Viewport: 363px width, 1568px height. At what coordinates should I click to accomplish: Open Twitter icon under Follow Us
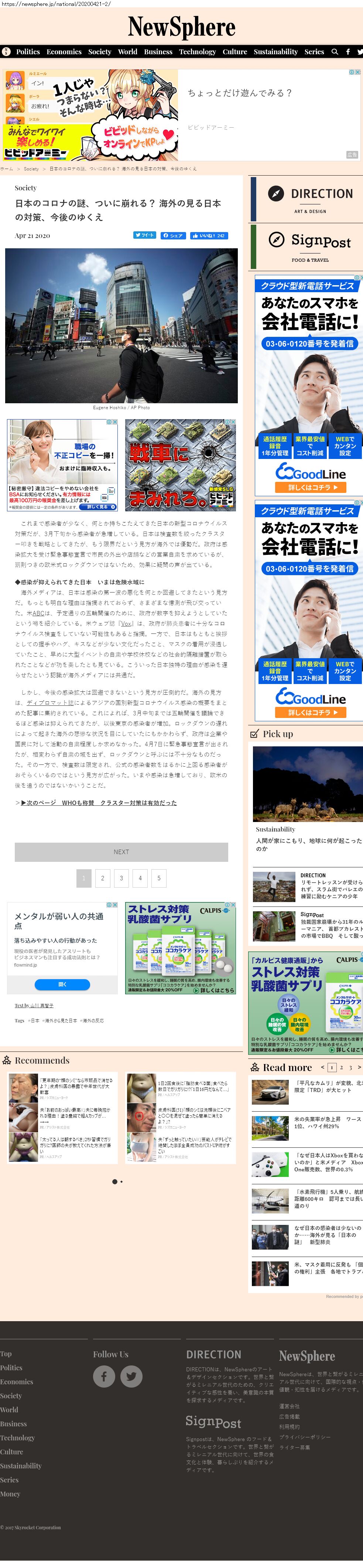[x=131, y=1376]
